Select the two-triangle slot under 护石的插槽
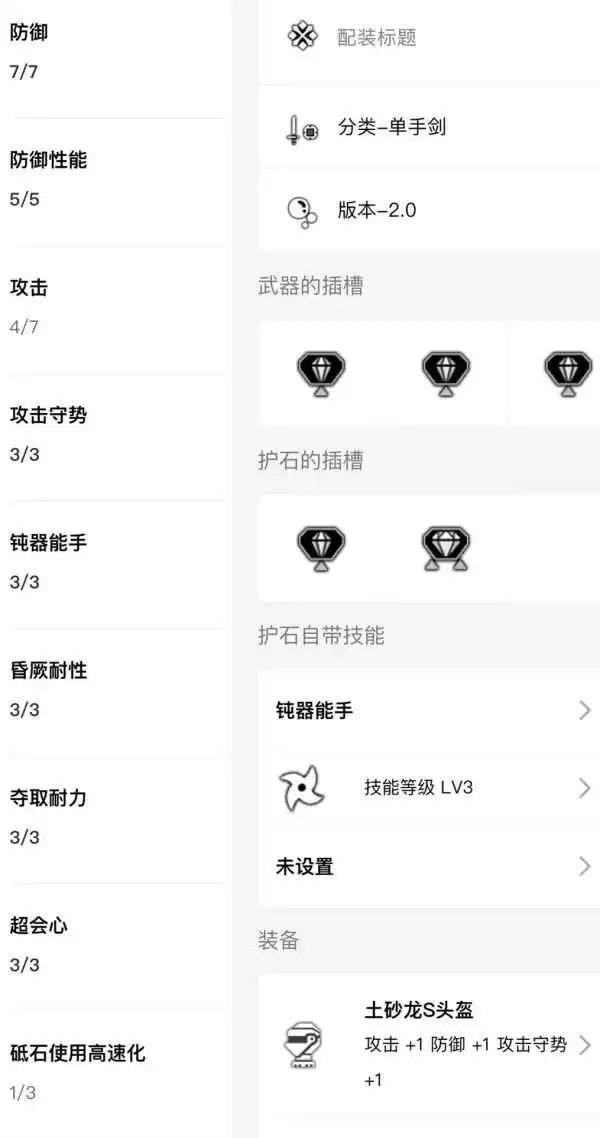The width and height of the screenshot is (600, 1138). click(446, 549)
